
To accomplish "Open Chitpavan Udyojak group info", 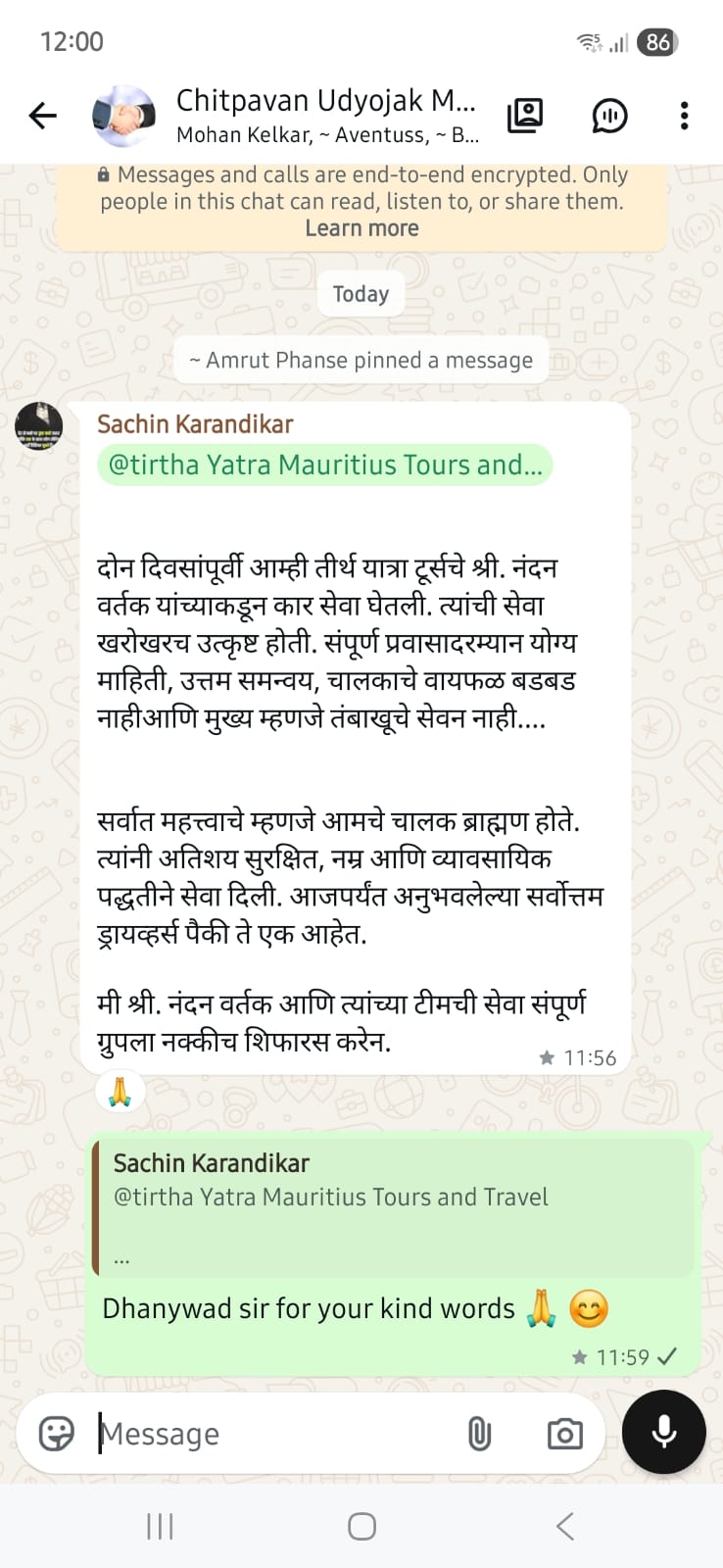I will coord(326,116).
